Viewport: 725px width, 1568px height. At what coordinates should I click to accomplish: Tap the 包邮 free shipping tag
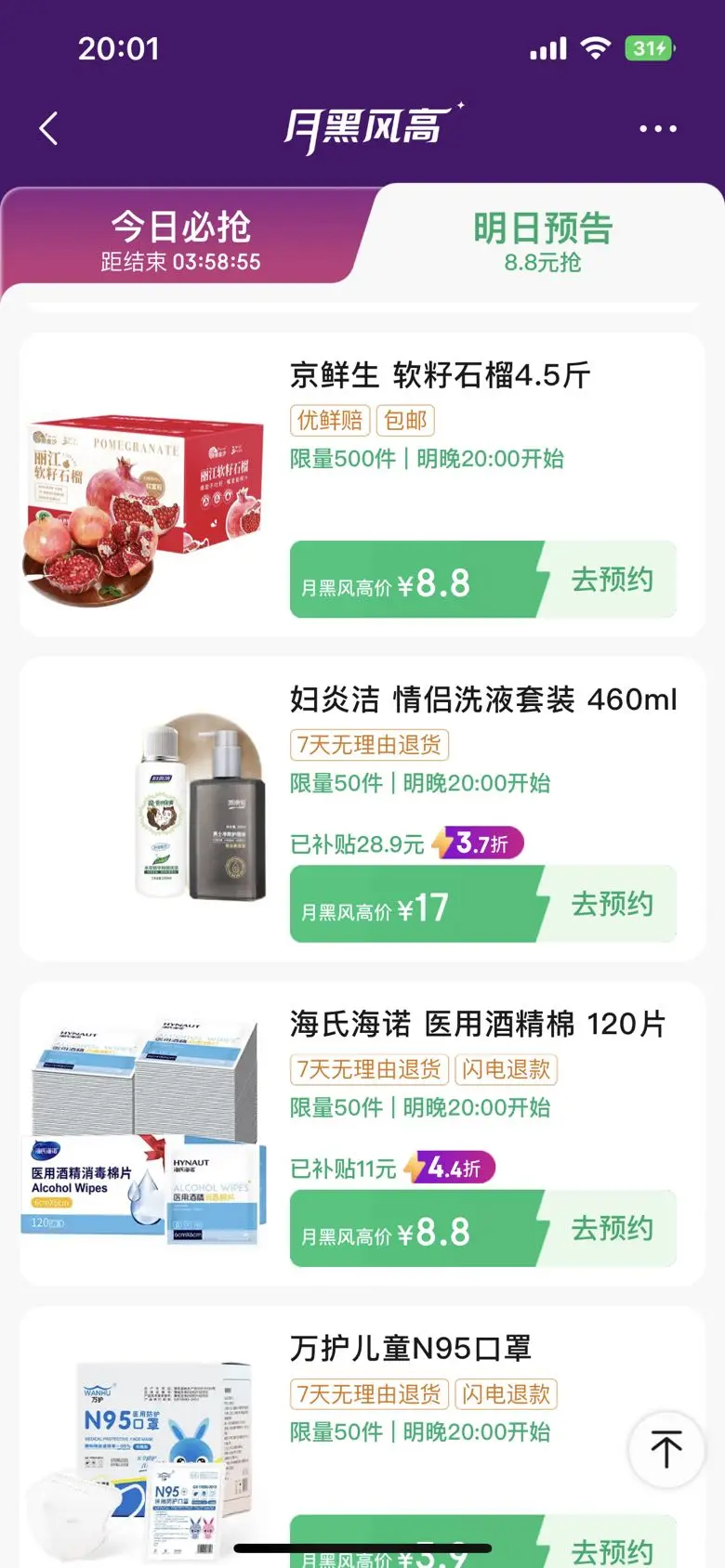[x=405, y=420]
